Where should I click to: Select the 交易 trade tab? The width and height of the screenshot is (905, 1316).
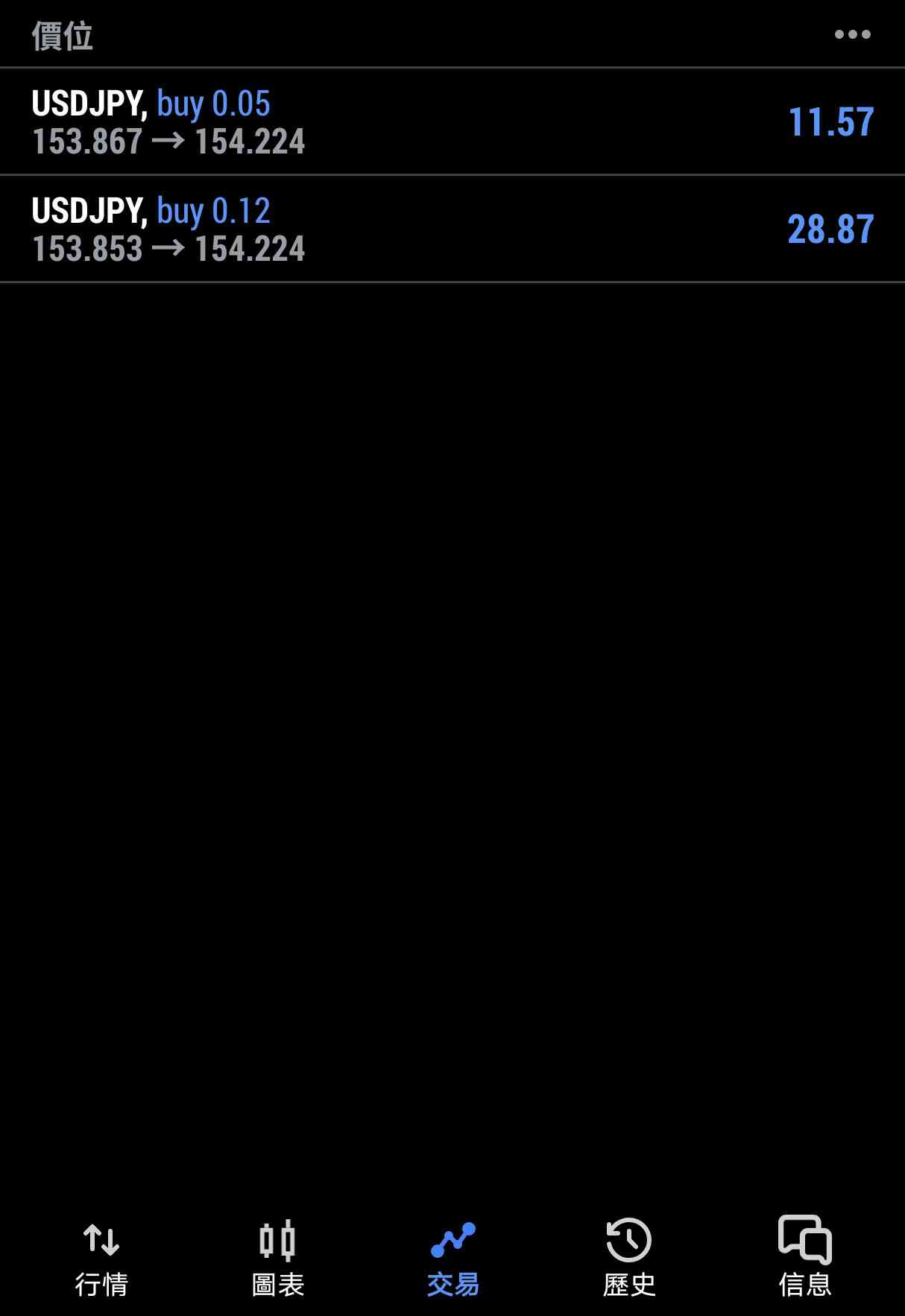click(x=452, y=1259)
